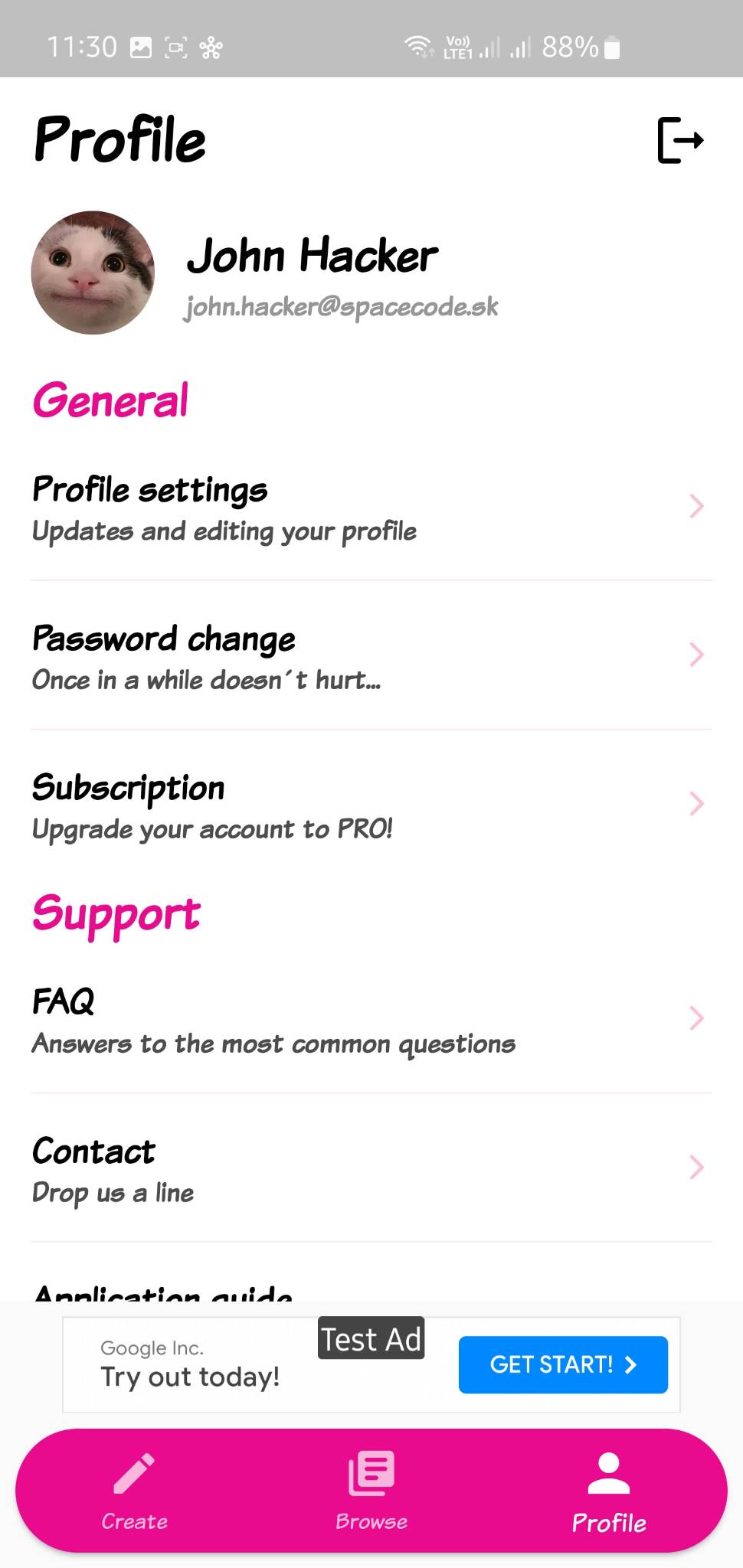Open Profile settings
This screenshot has height=1568, width=743.
(371, 507)
